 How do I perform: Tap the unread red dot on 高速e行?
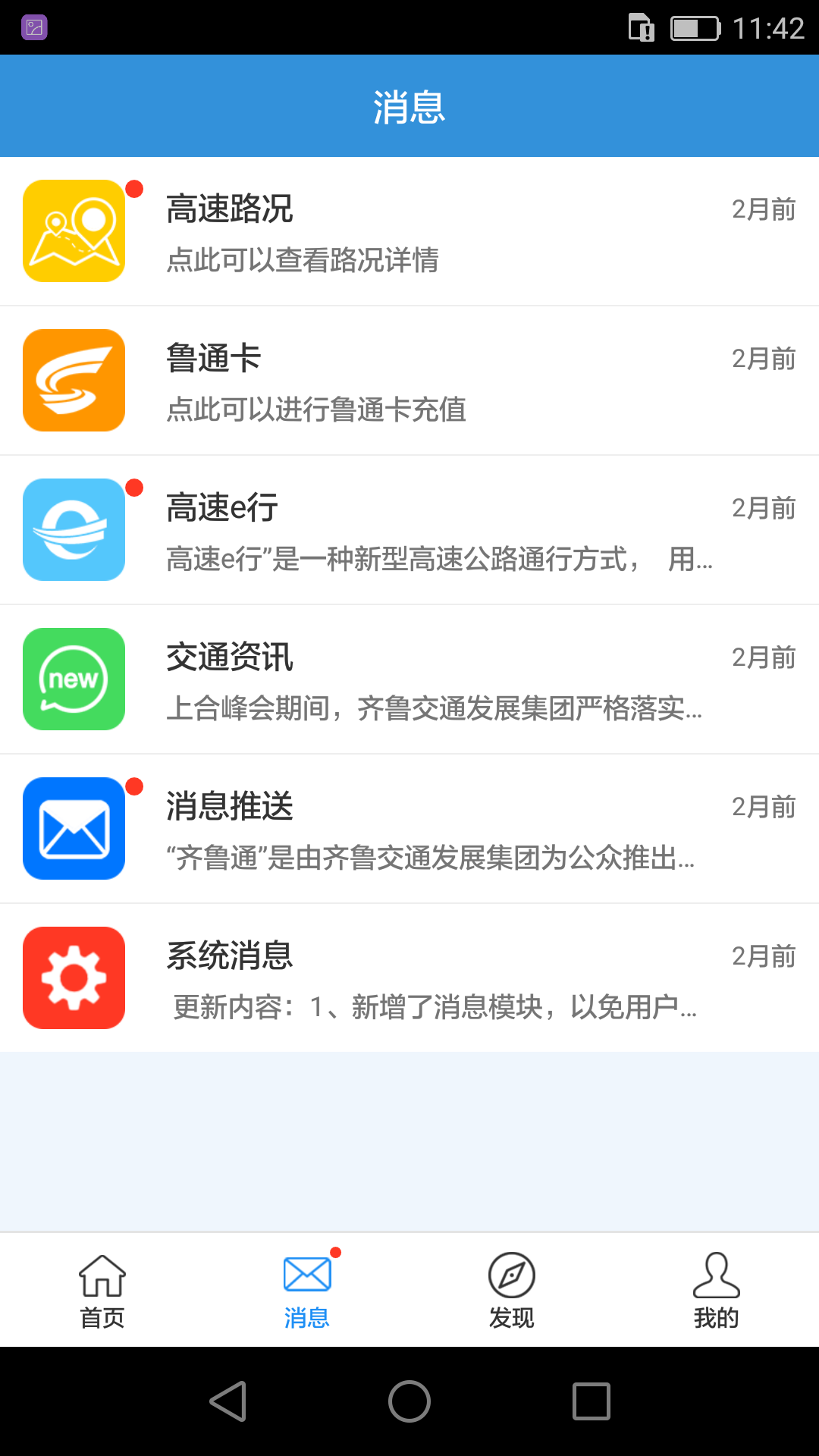(133, 488)
